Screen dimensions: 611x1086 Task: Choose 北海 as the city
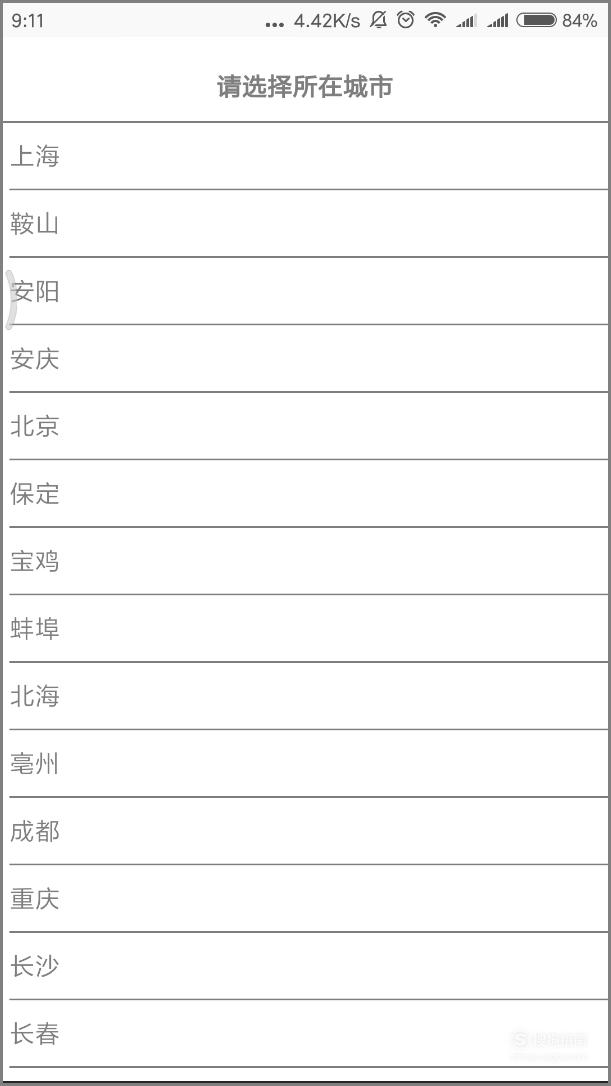(x=306, y=696)
